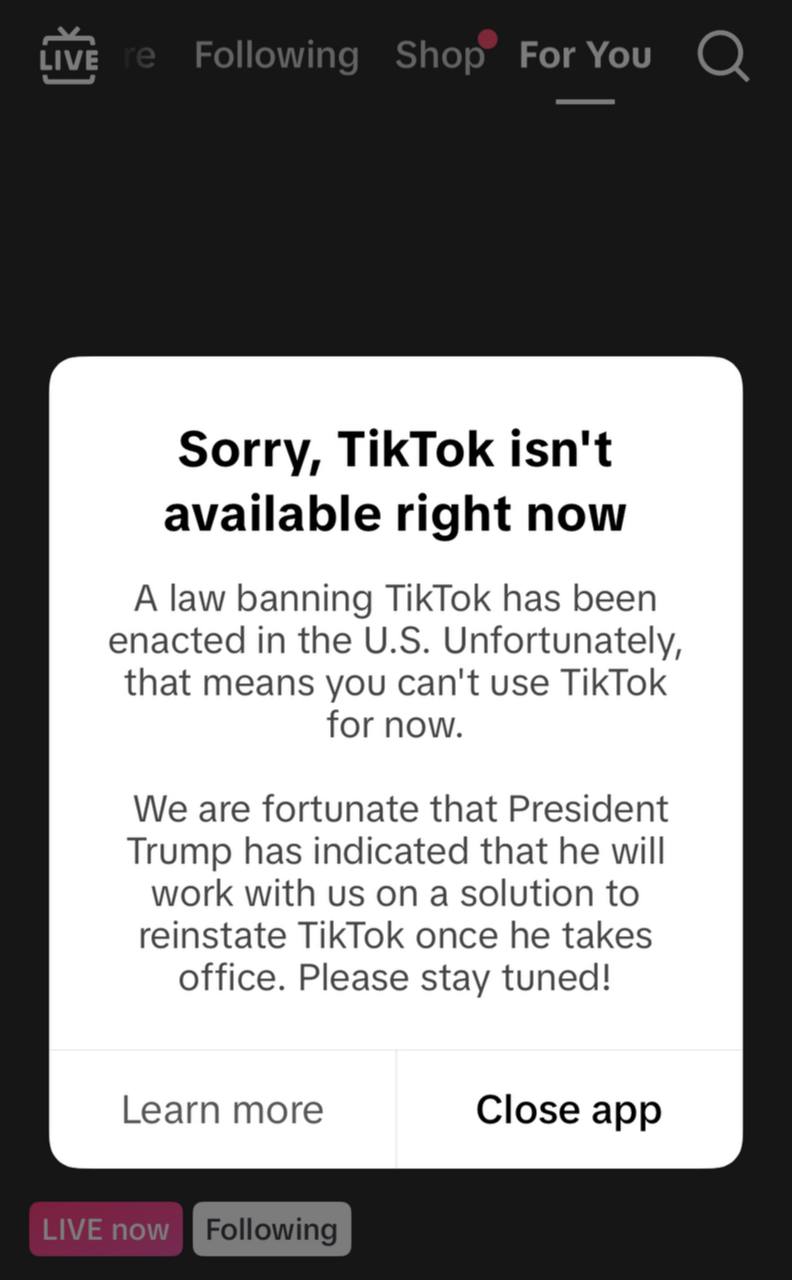This screenshot has width=792, height=1280.
Task: Open the Shop tab
Action: (440, 56)
